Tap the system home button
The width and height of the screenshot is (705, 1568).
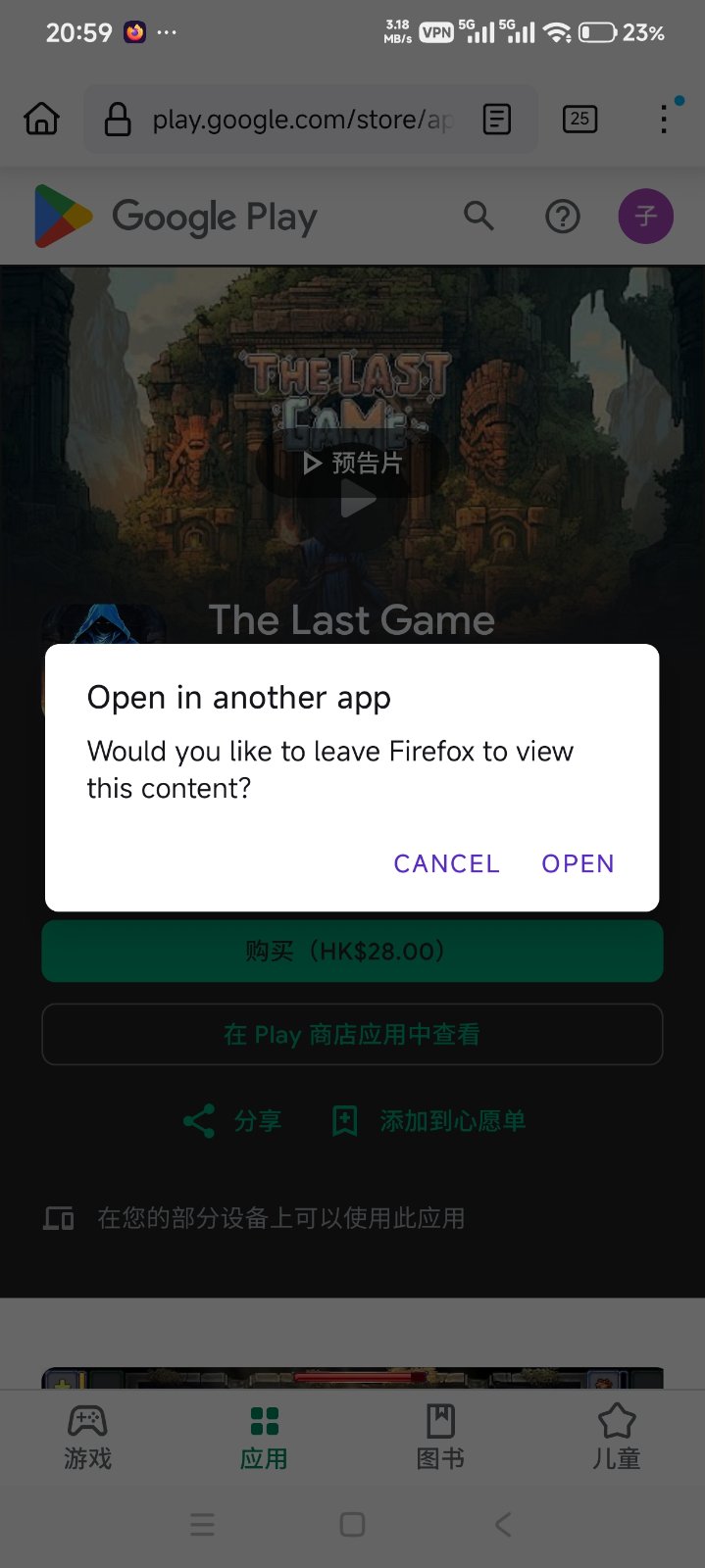click(x=352, y=1524)
